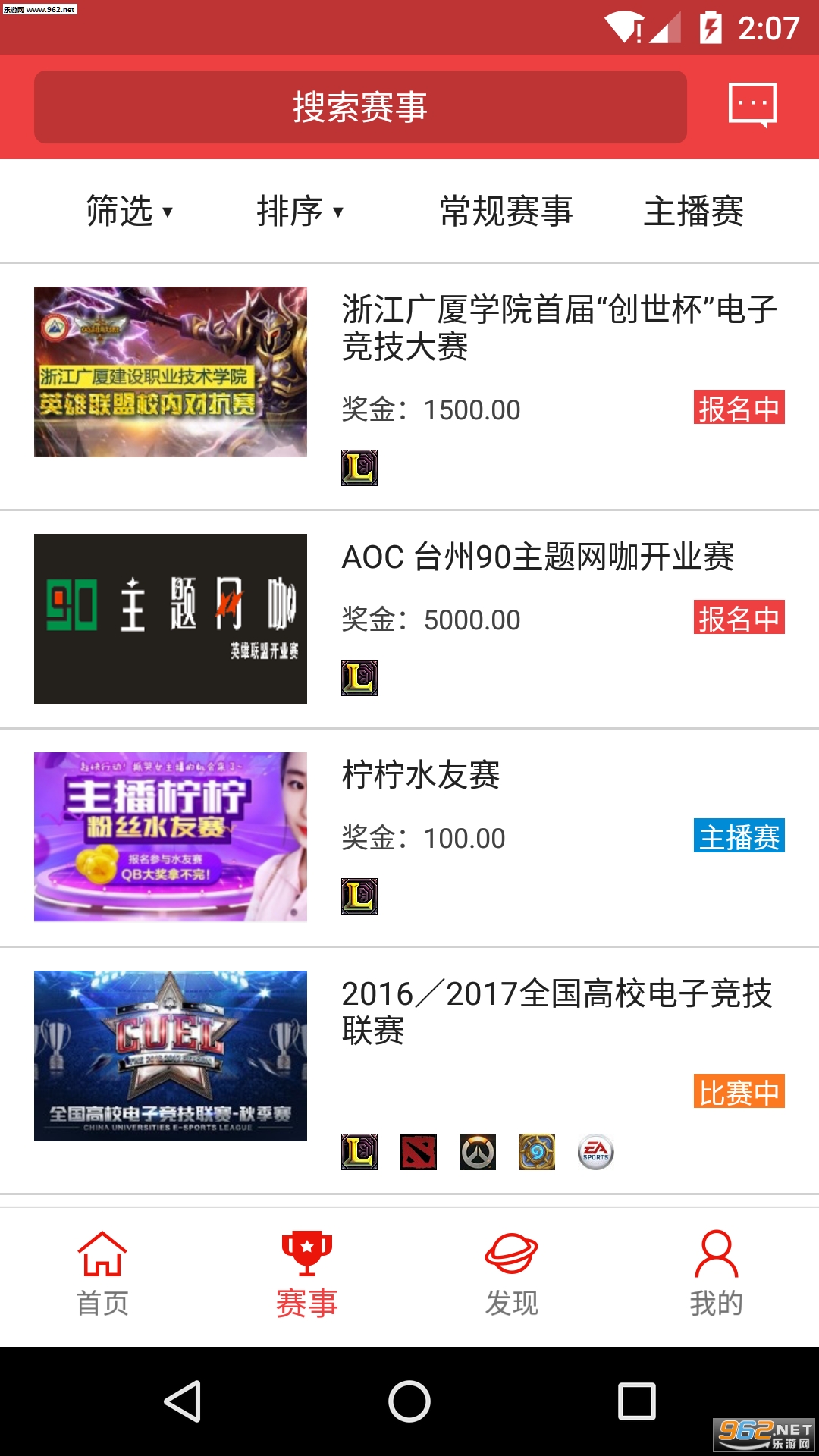Open the 2016／2017全国高校电子竞技联赛 event
819x1456 pixels.
tap(557, 1012)
